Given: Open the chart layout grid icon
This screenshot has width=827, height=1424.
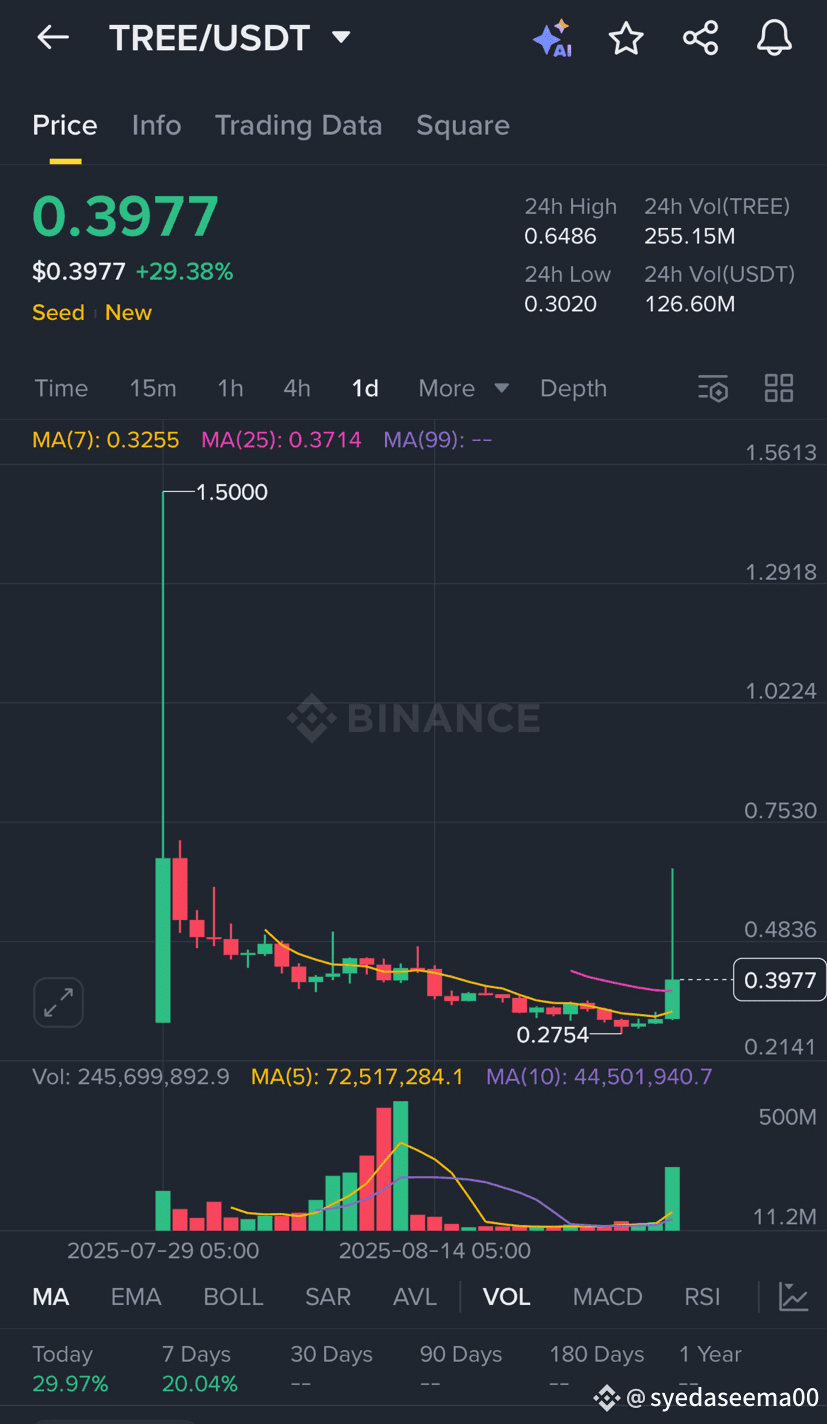Looking at the screenshot, I should click(778, 388).
